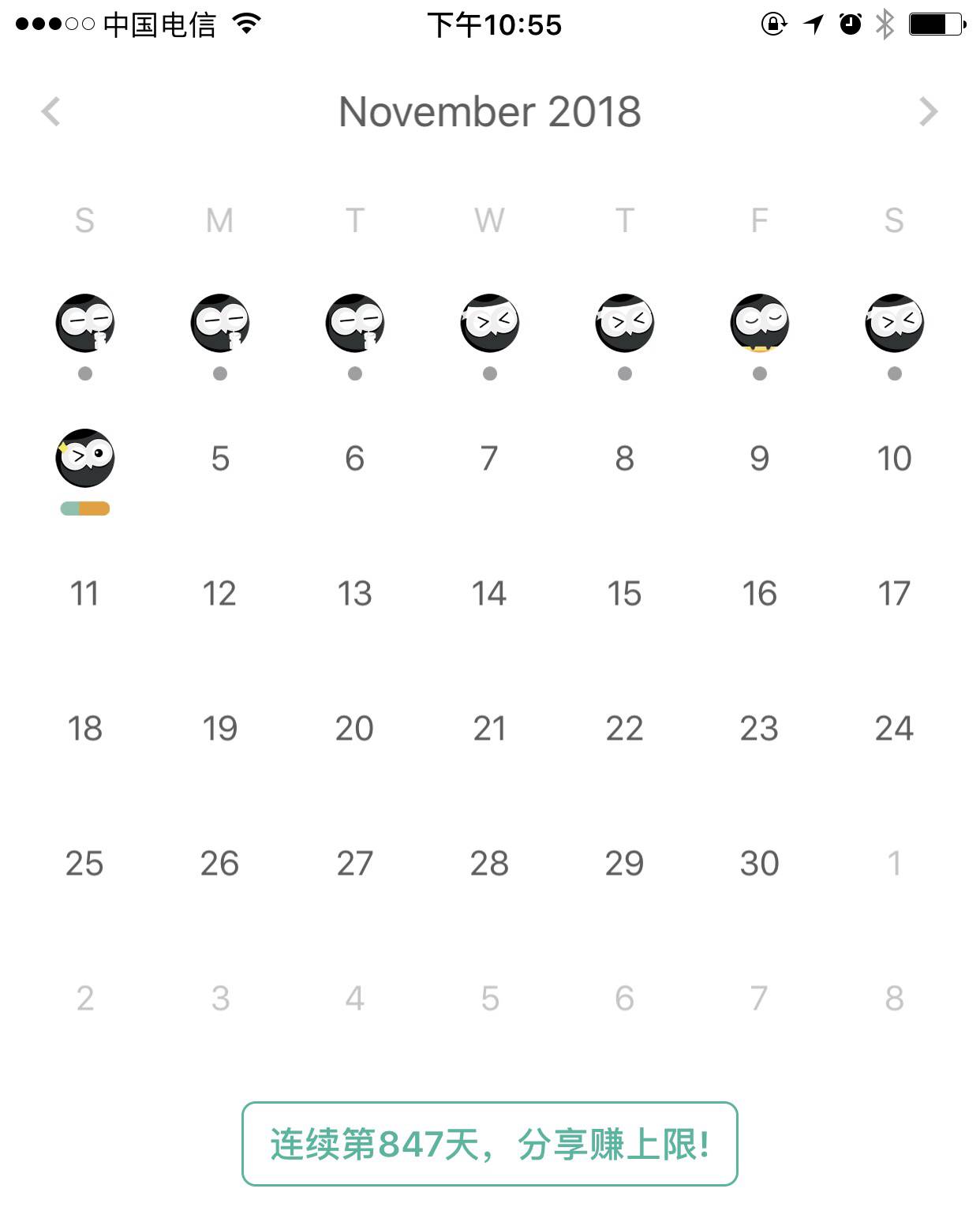Tap date 22 in November
The height and width of the screenshot is (1226, 980).
(x=624, y=729)
